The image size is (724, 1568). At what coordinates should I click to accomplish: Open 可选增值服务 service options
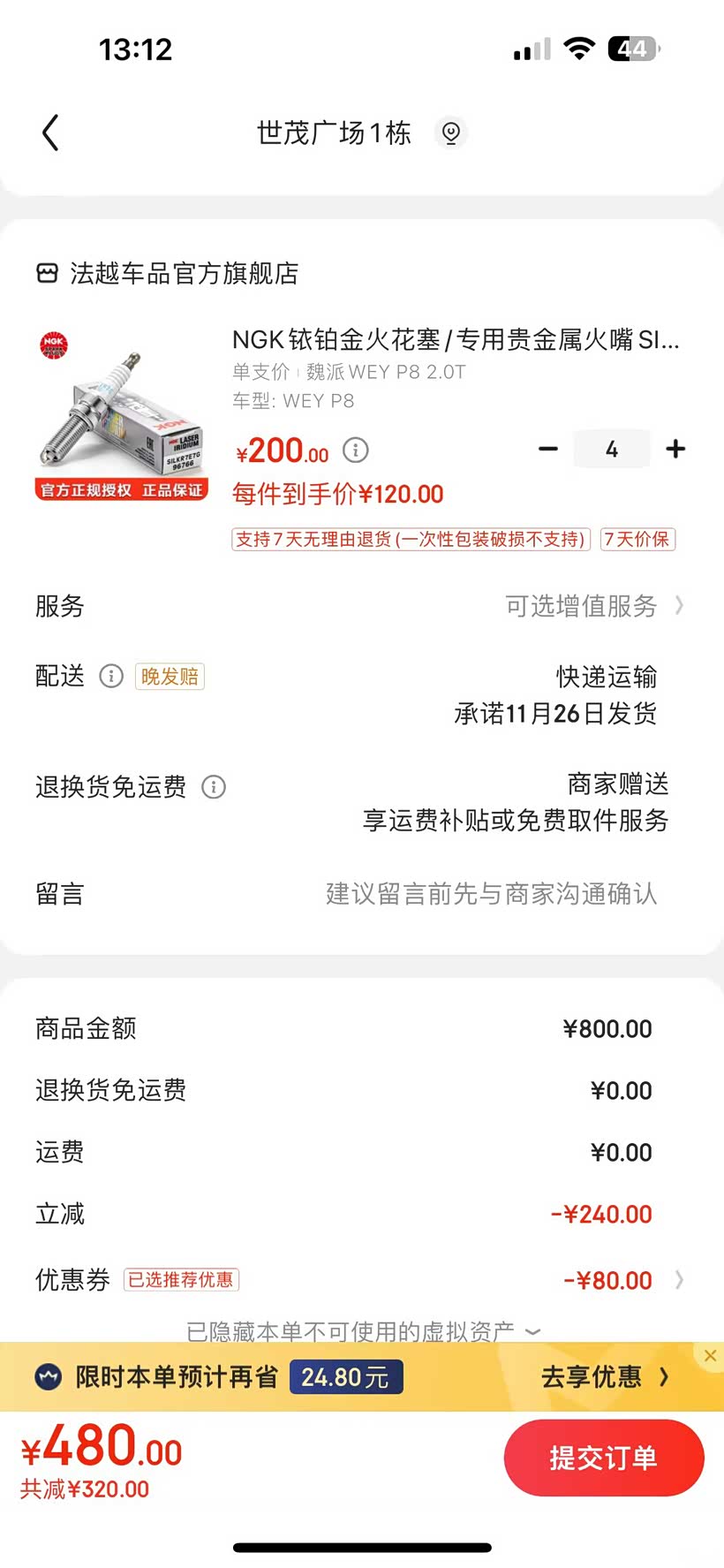(593, 606)
